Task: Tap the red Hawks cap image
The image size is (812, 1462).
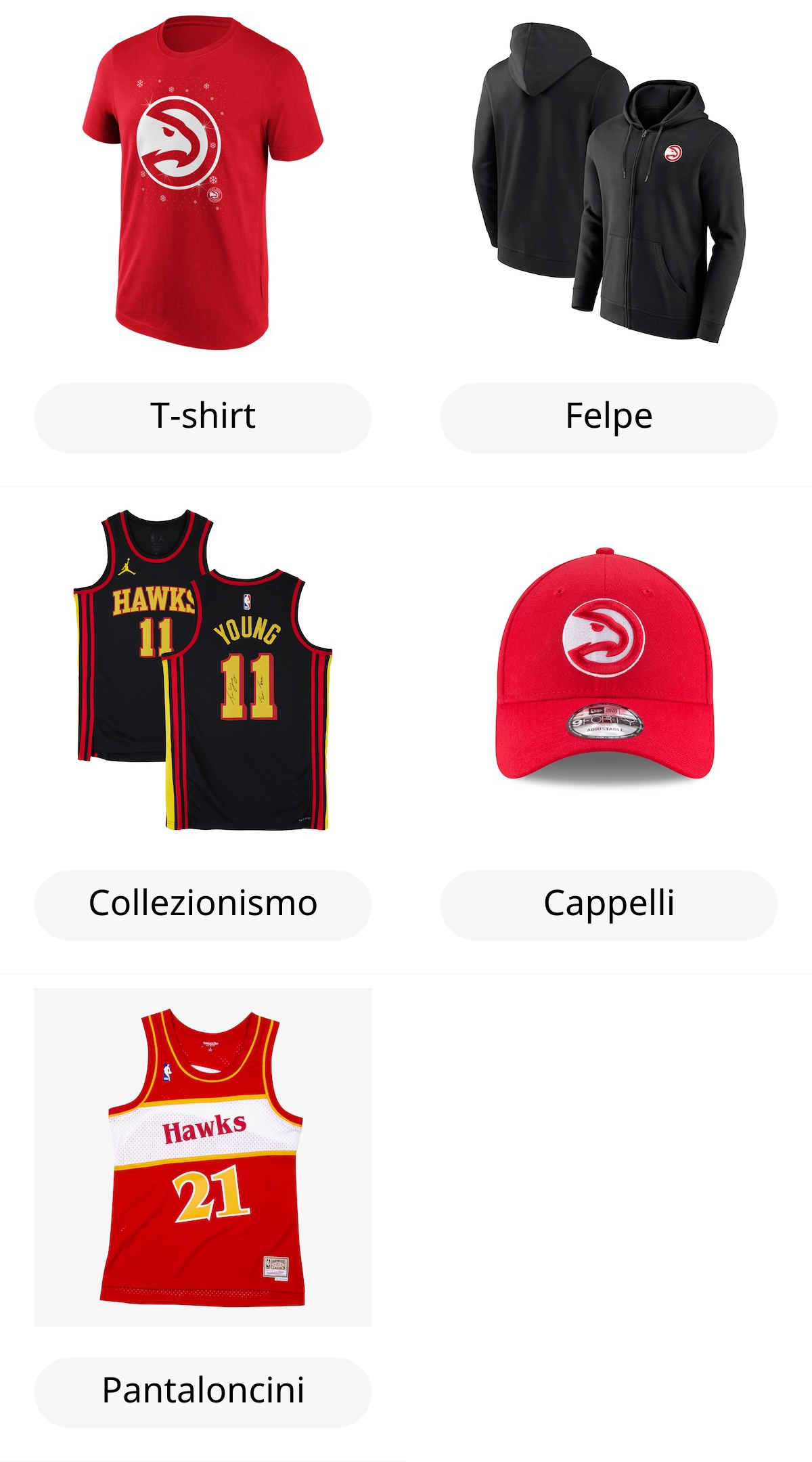Action: [604, 667]
